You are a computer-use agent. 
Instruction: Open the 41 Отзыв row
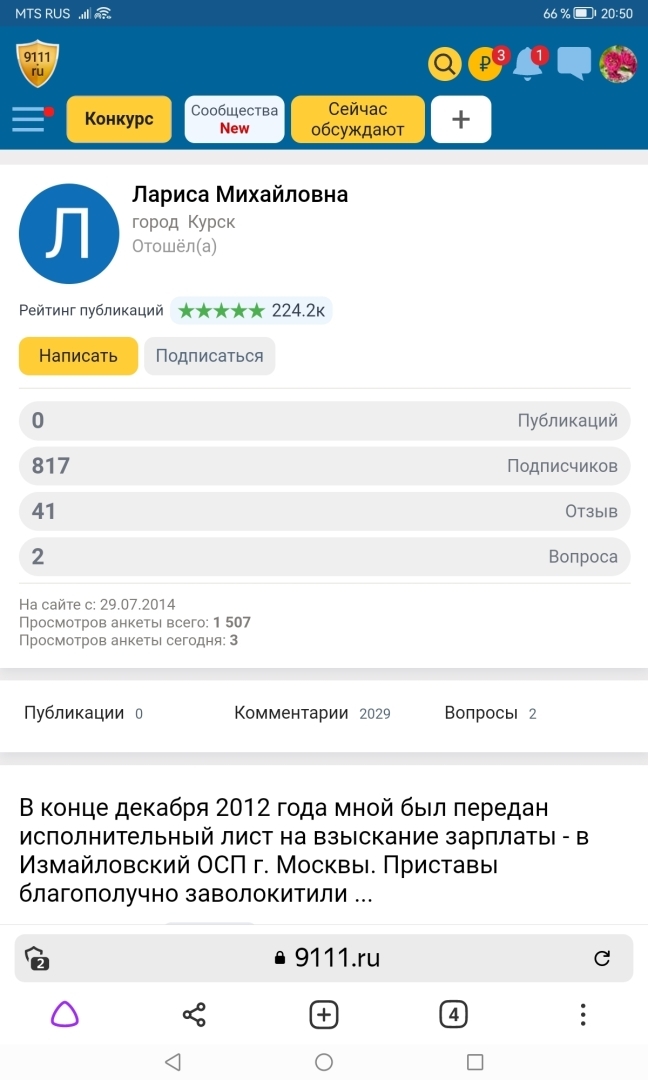point(324,511)
